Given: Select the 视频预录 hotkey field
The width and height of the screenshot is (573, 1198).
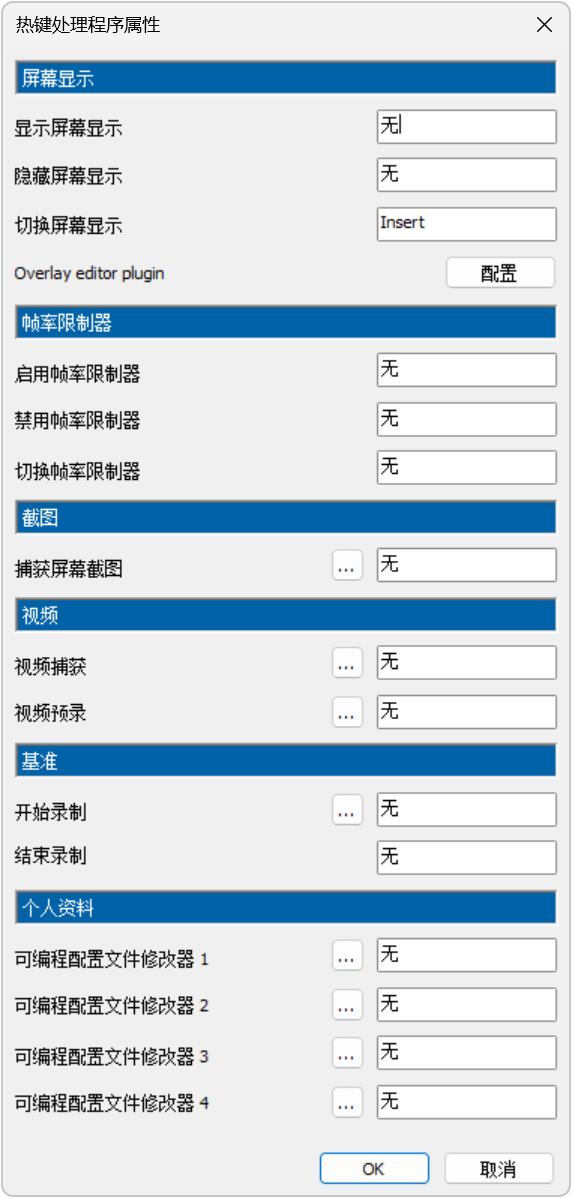Looking at the screenshot, I should point(467,711).
